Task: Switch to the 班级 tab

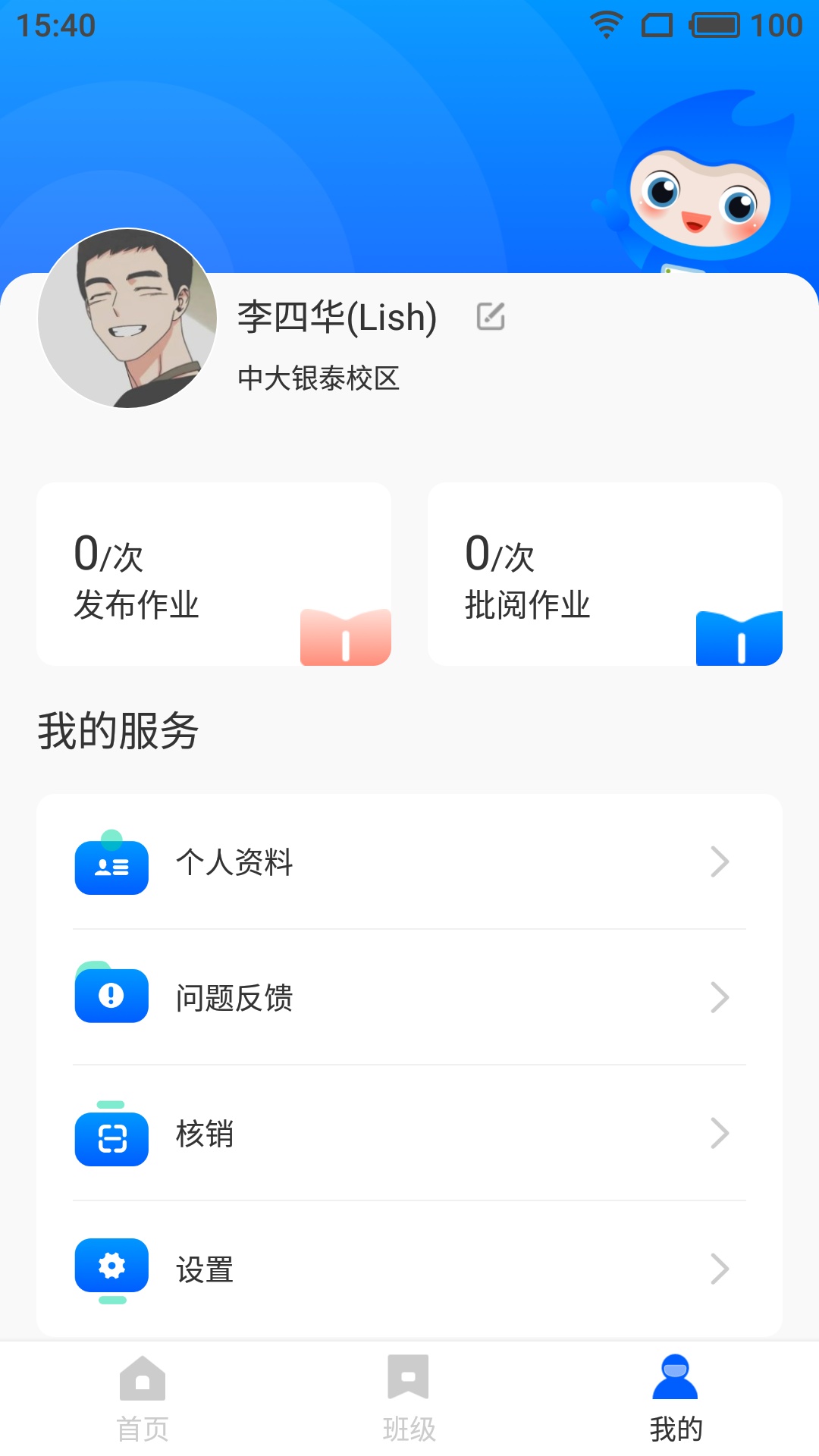Action: click(x=409, y=1398)
